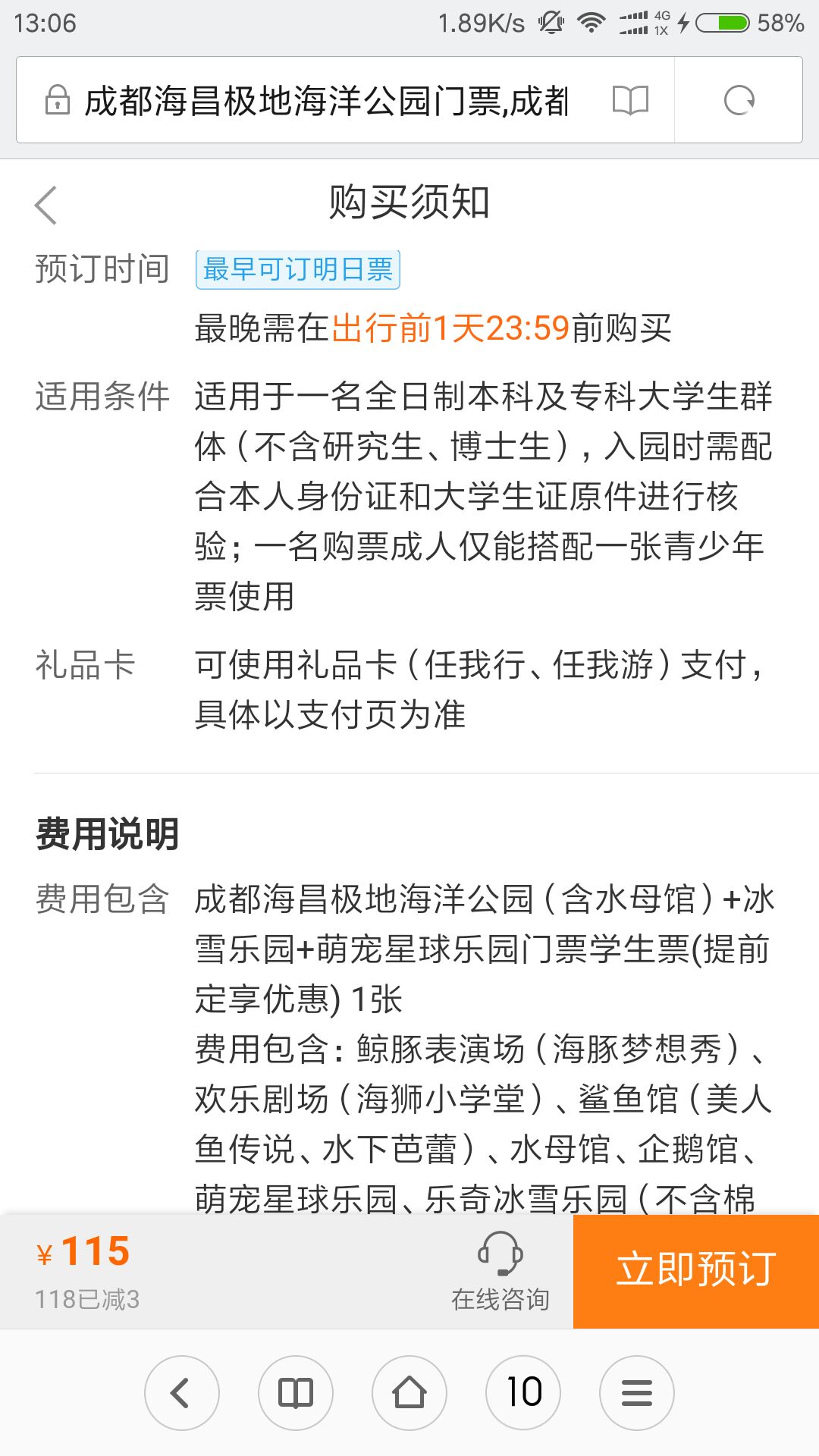Open browser menu with three lines
The height and width of the screenshot is (1456, 819).
(637, 1393)
